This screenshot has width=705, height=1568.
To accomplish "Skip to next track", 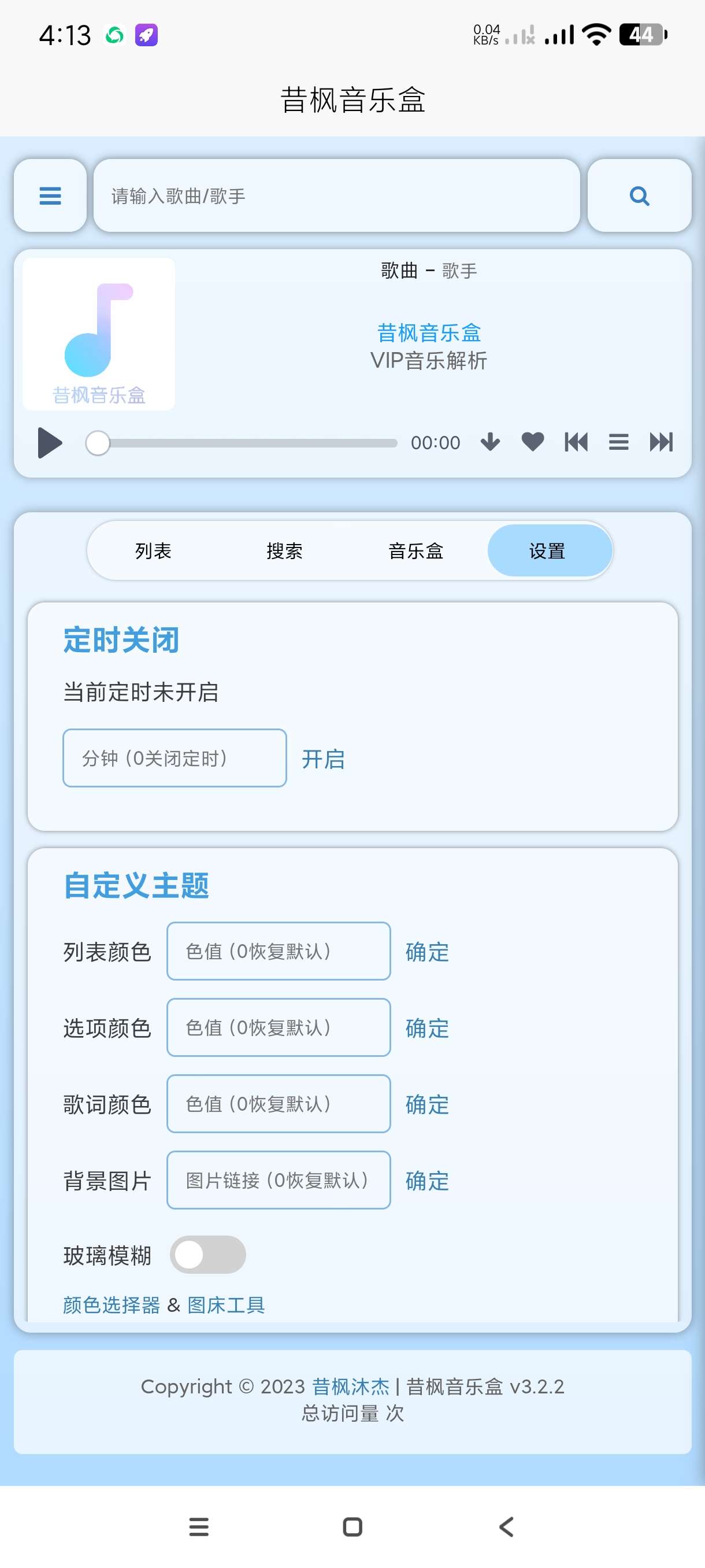I will [x=661, y=442].
